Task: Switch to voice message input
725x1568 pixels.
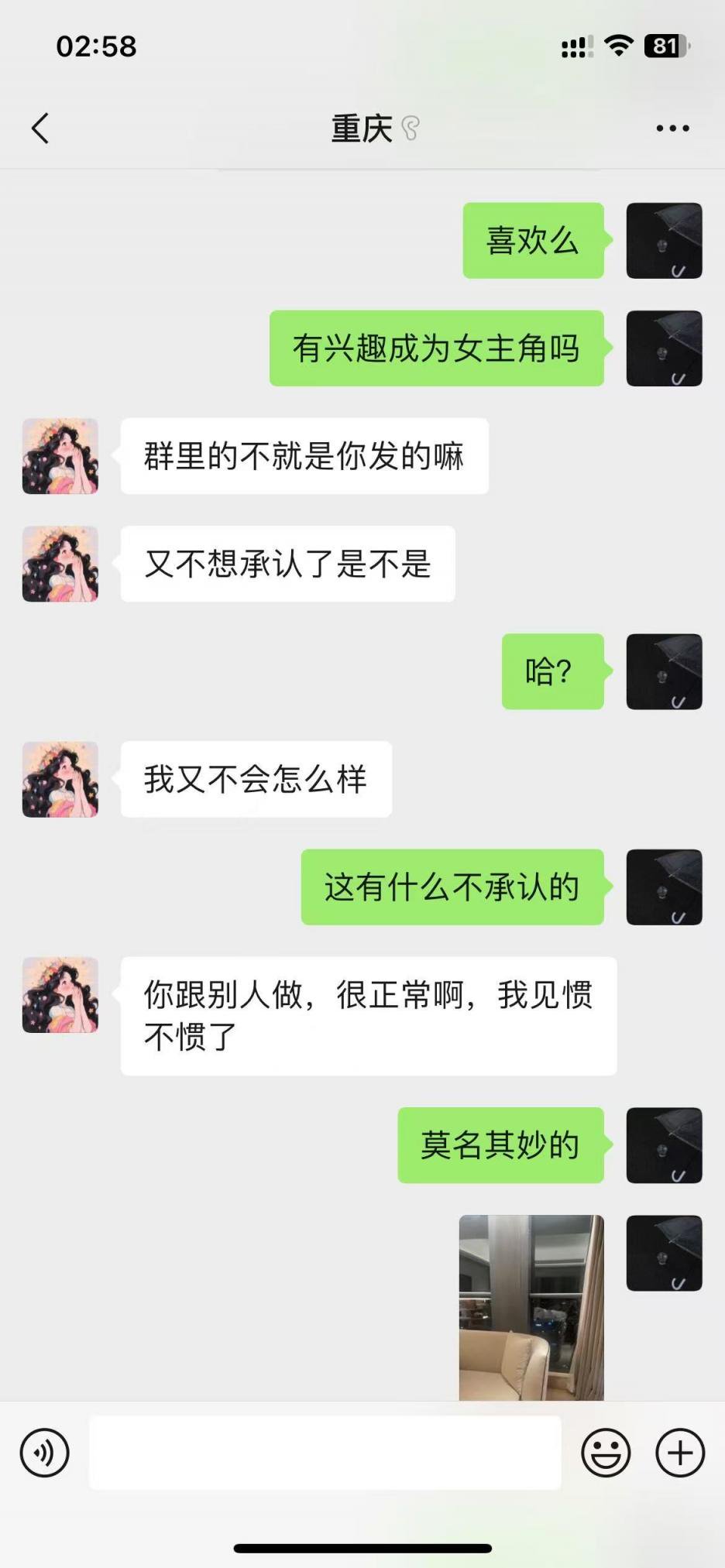Action: pyautogui.click(x=44, y=1453)
